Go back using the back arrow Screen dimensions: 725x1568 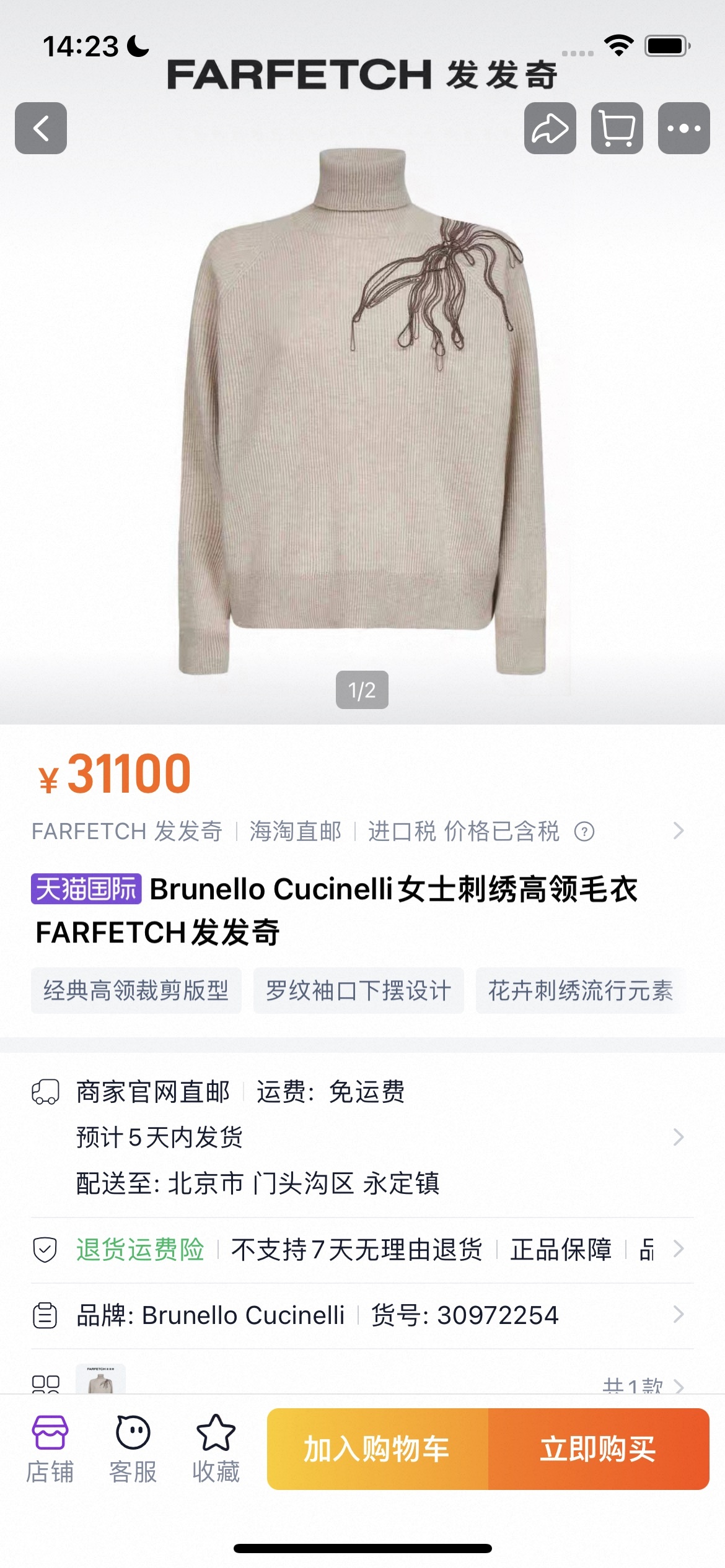[x=41, y=128]
